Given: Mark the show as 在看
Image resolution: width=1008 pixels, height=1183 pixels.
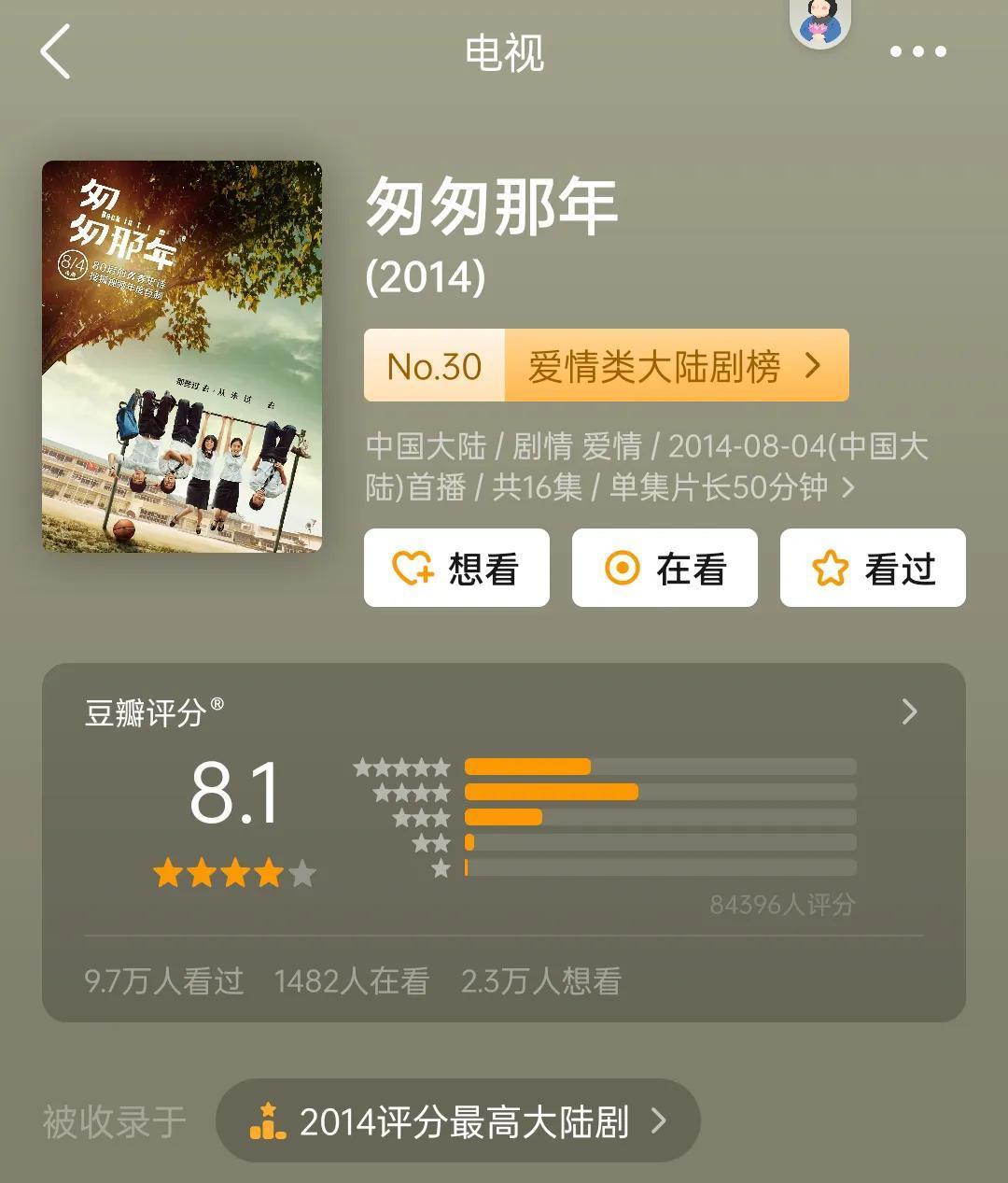Looking at the screenshot, I should (x=665, y=568).
